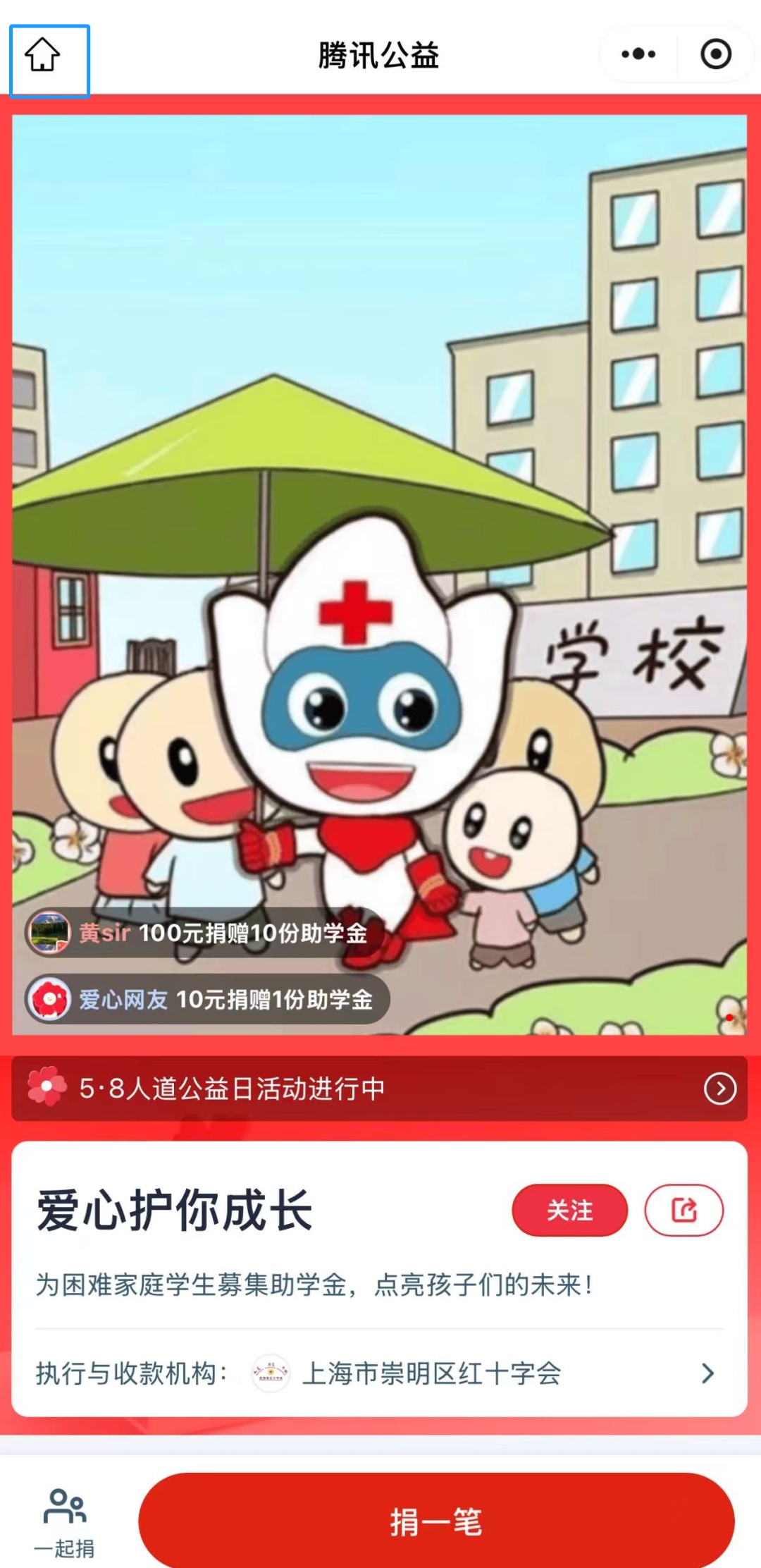
Task: Open the 5·8人道公益日 activity banner
Action: click(379, 1089)
